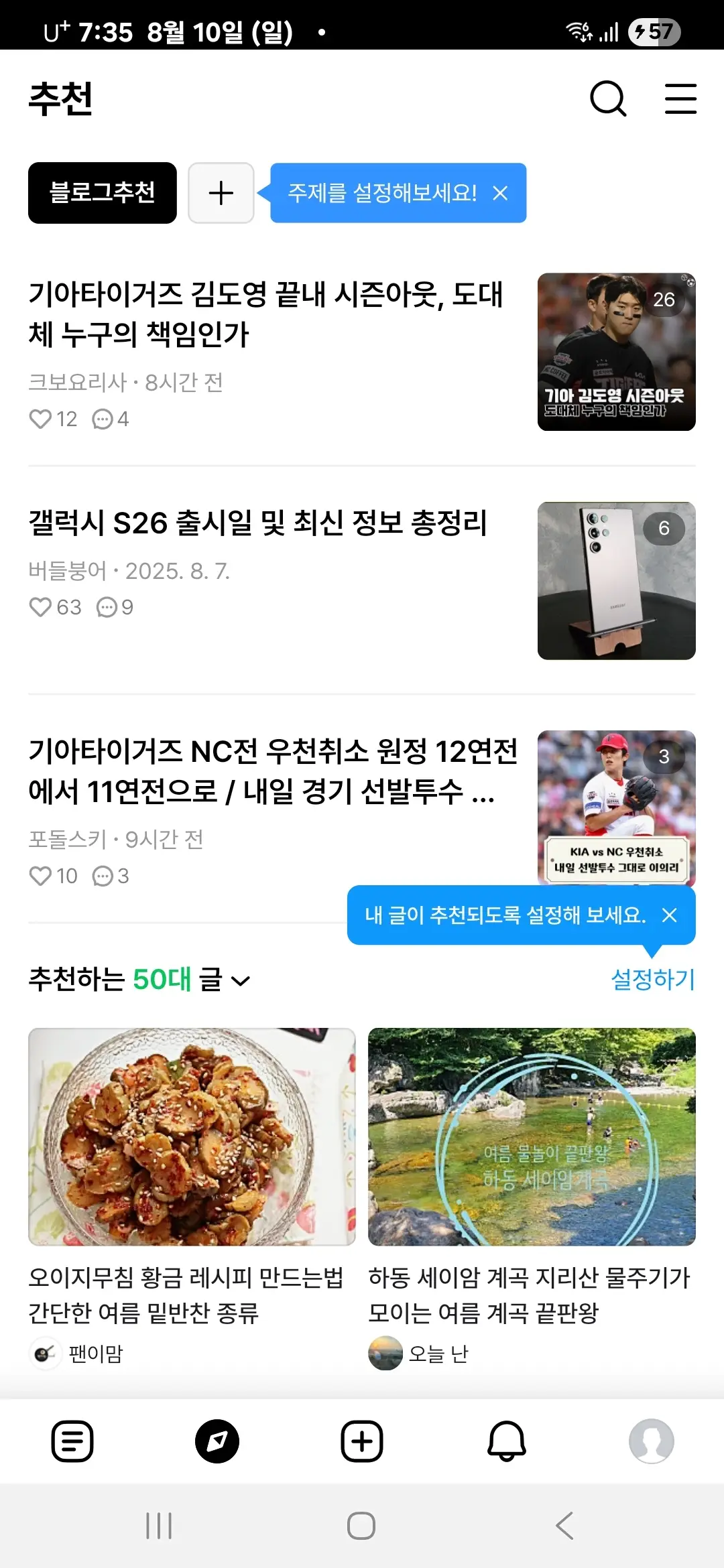Screen dimensions: 724x1568
Task: Tap the heart icon on the Galaxy S26 post
Action: click(40, 607)
